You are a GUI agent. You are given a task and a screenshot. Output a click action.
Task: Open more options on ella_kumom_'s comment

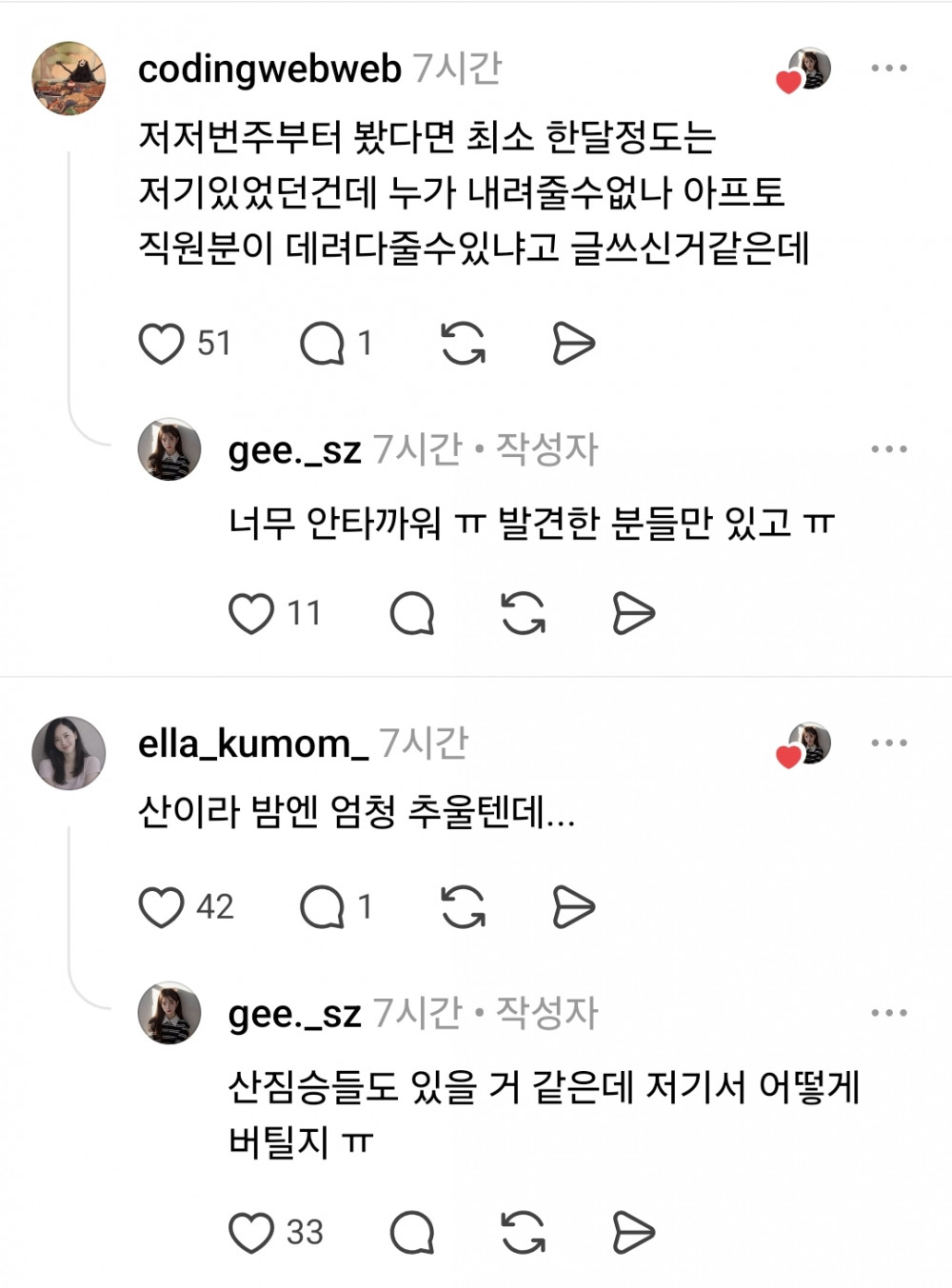tap(889, 743)
